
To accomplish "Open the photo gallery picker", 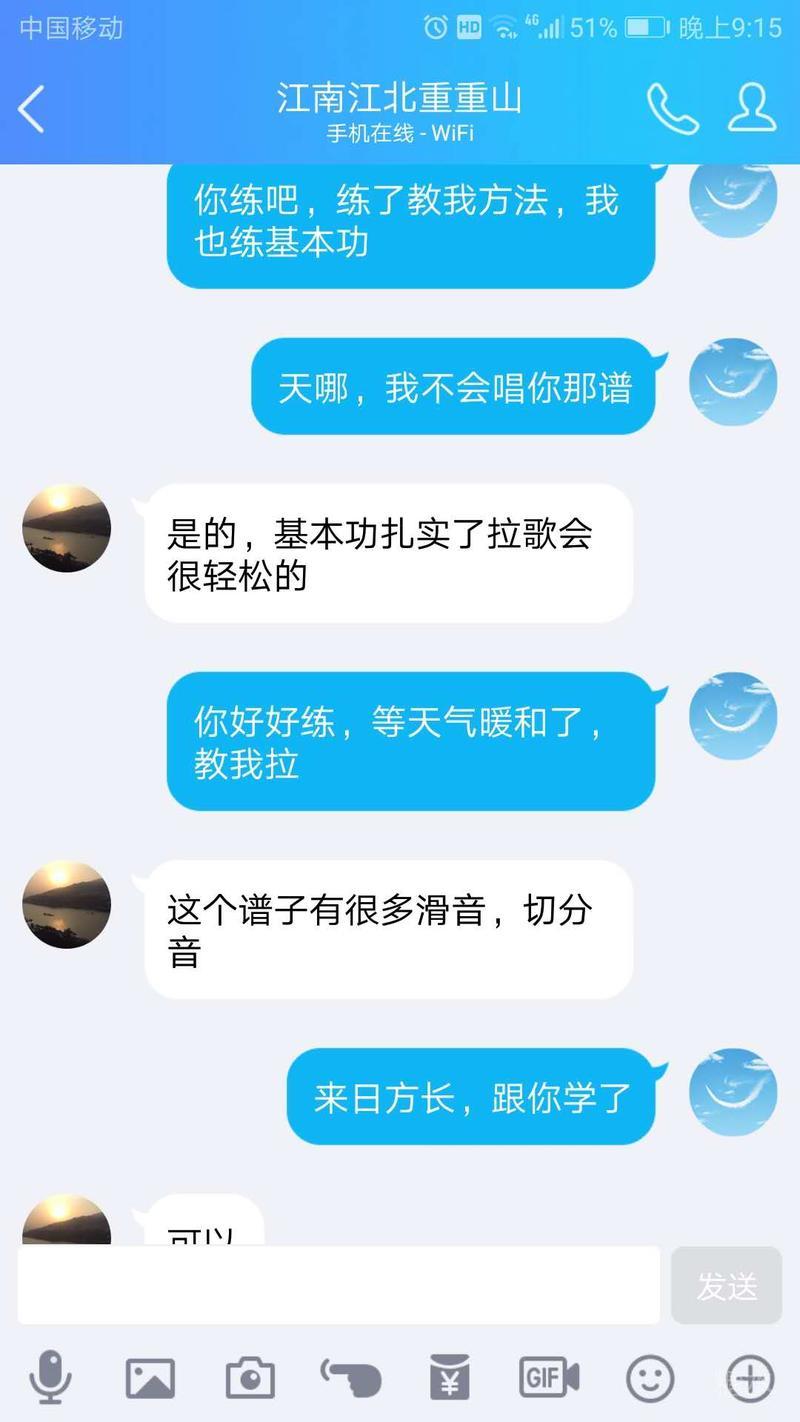I will [x=150, y=1378].
